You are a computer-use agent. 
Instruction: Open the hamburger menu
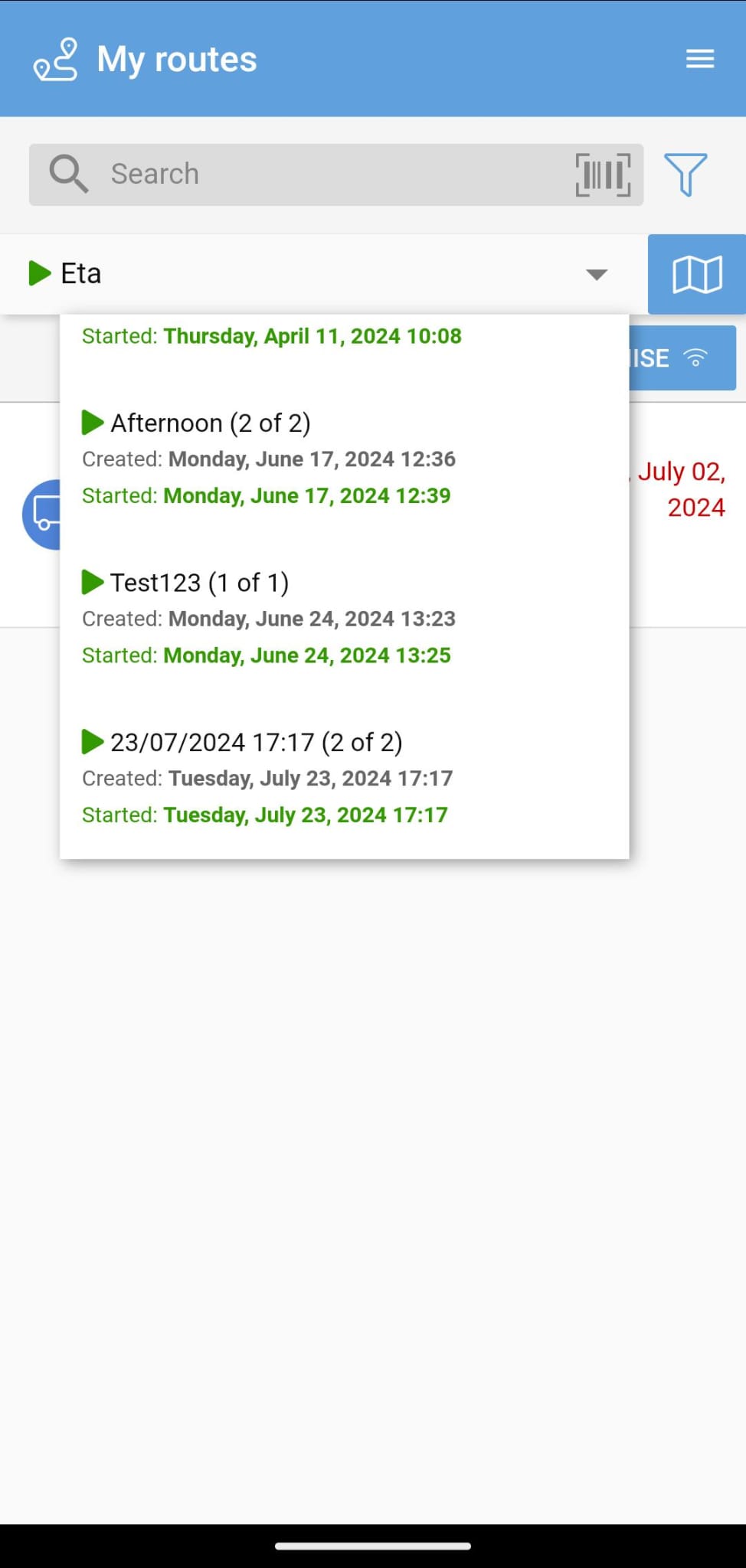(x=699, y=59)
